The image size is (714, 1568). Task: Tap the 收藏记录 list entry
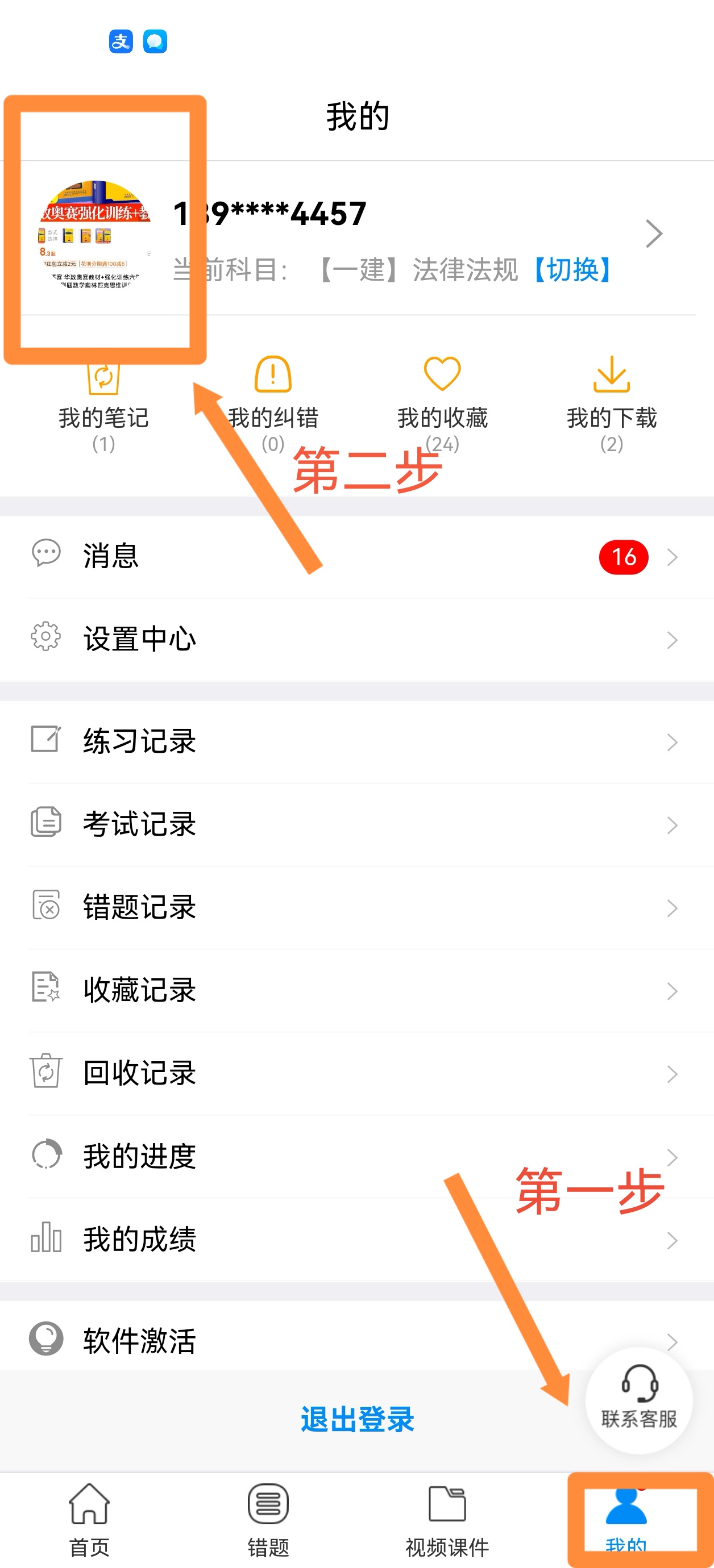click(139, 990)
